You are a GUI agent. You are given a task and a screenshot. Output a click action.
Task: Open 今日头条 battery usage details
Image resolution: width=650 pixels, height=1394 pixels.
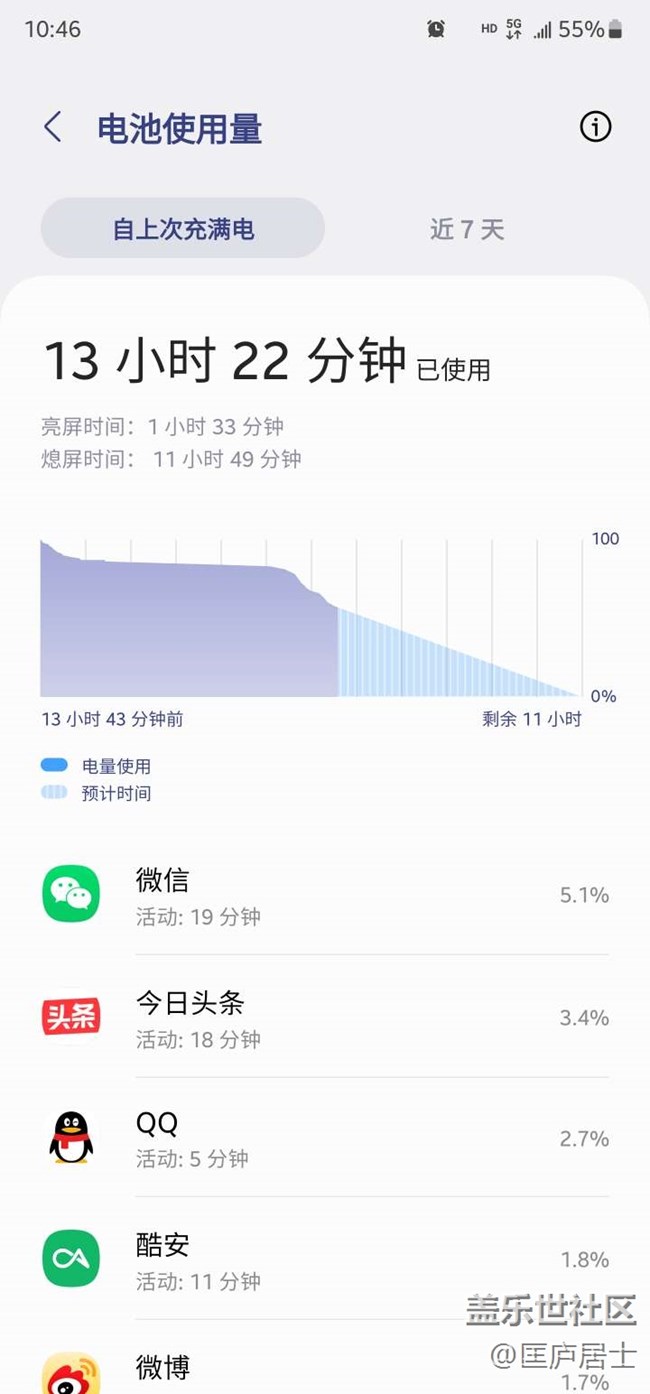(325, 1017)
